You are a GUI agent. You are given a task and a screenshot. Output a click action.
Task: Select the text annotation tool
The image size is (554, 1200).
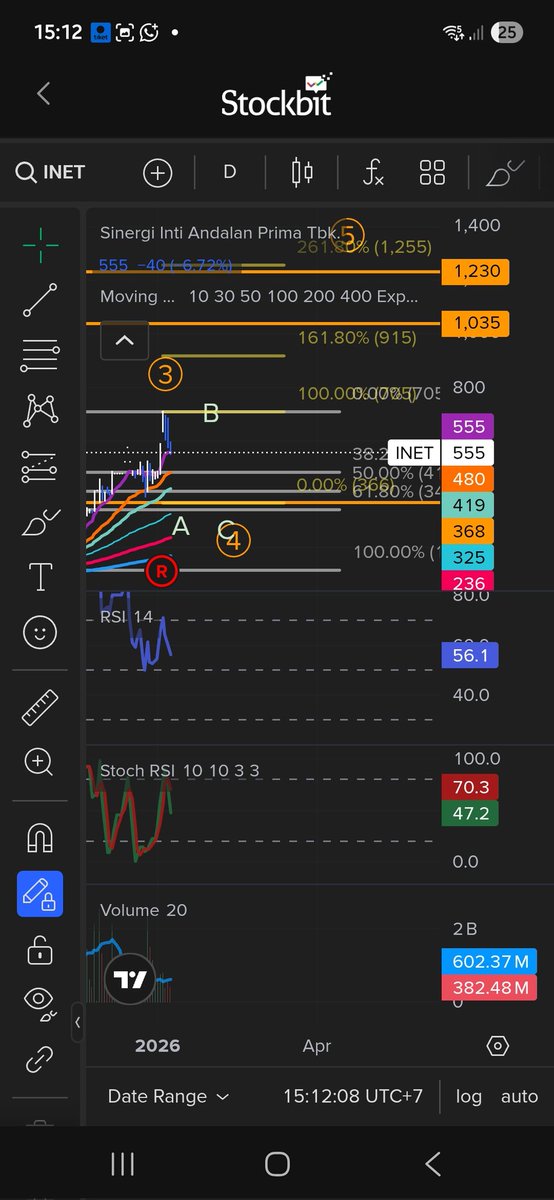pyautogui.click(x=40, y=577)
